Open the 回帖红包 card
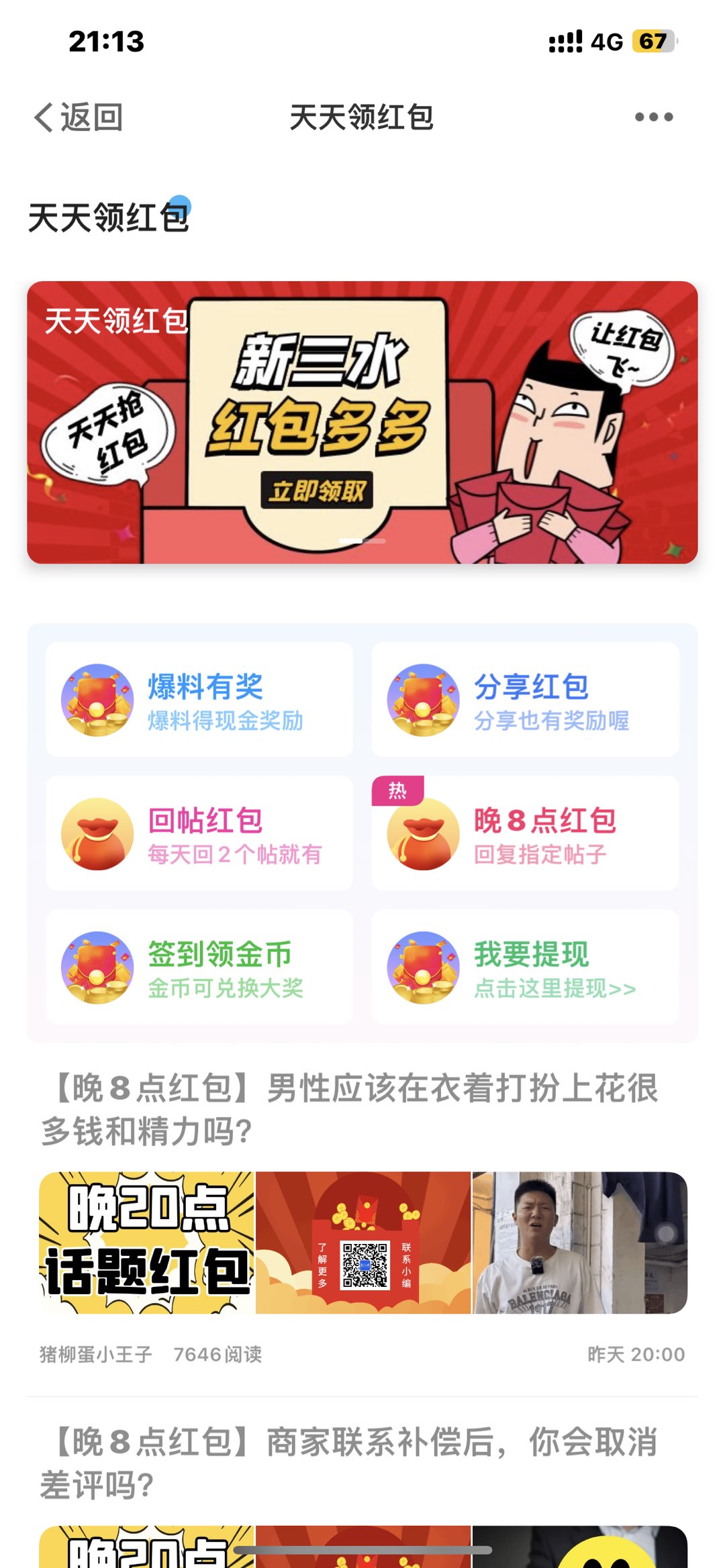The height and width of the screenshot is (1568, 725). 199,834
